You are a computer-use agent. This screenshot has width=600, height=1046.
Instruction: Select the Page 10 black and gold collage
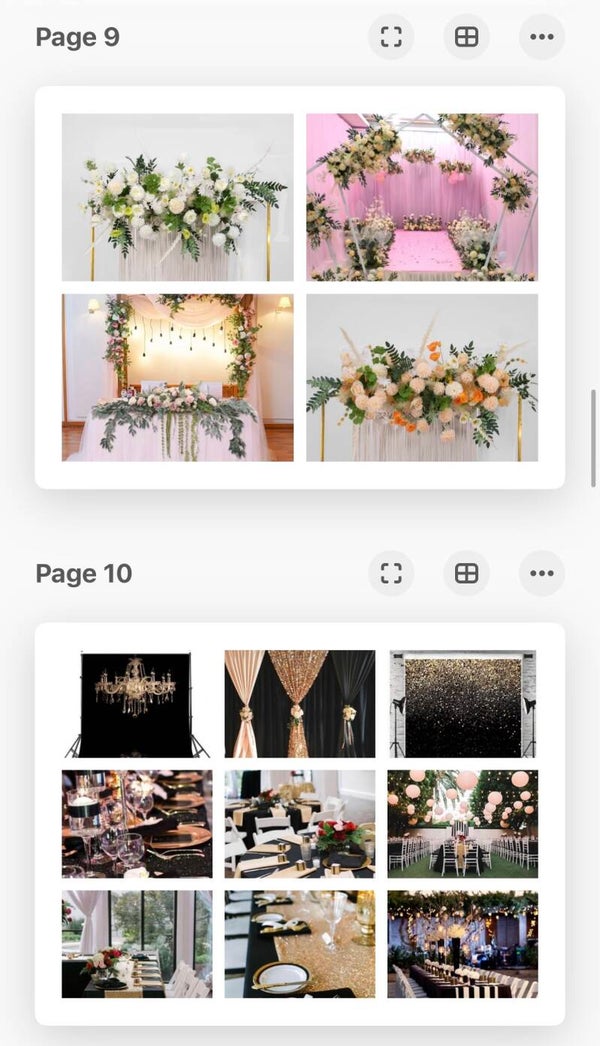coord(300,824)
